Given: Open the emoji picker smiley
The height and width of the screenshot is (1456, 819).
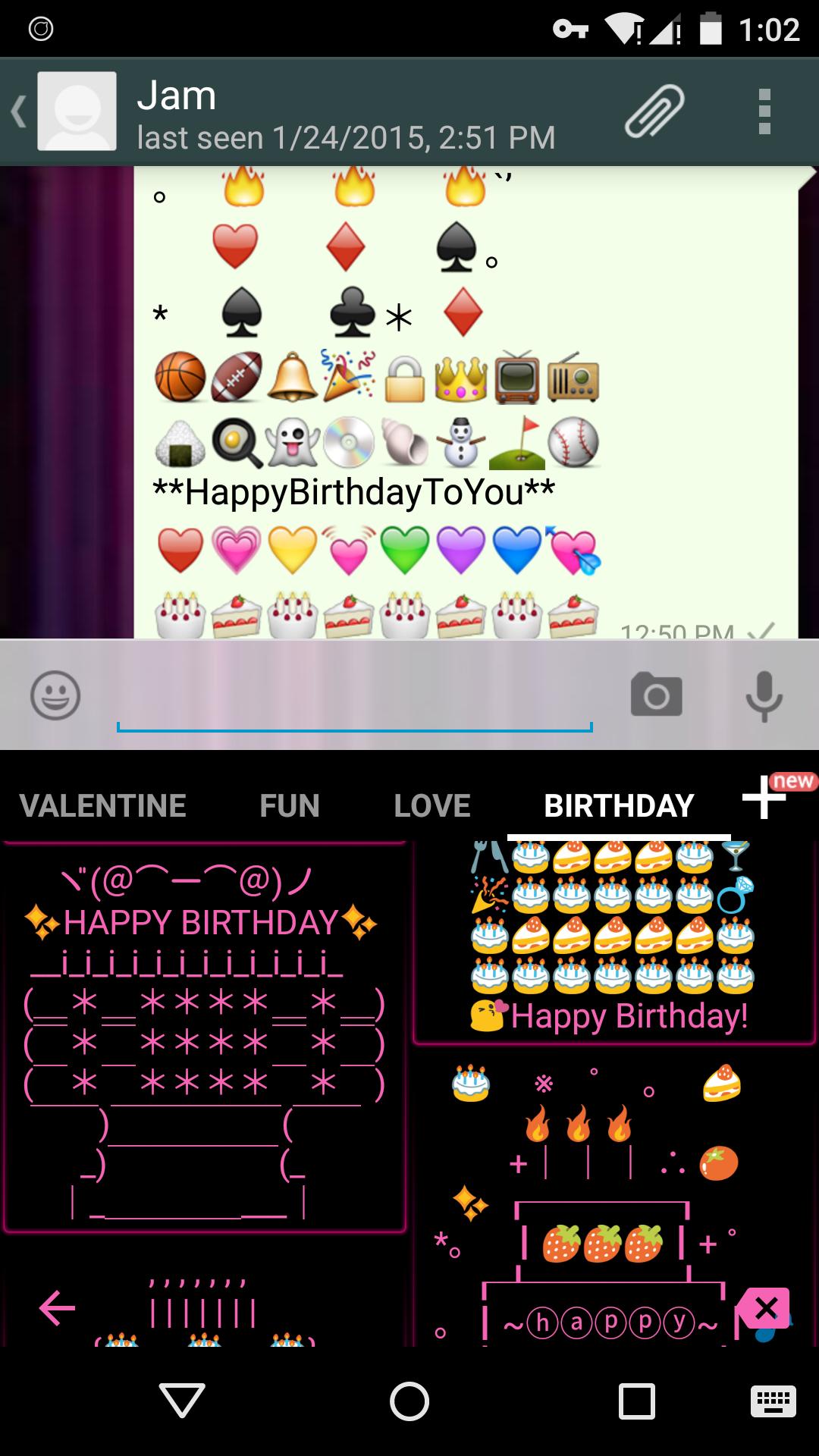Looking at the screenshot, I should 55,695.
